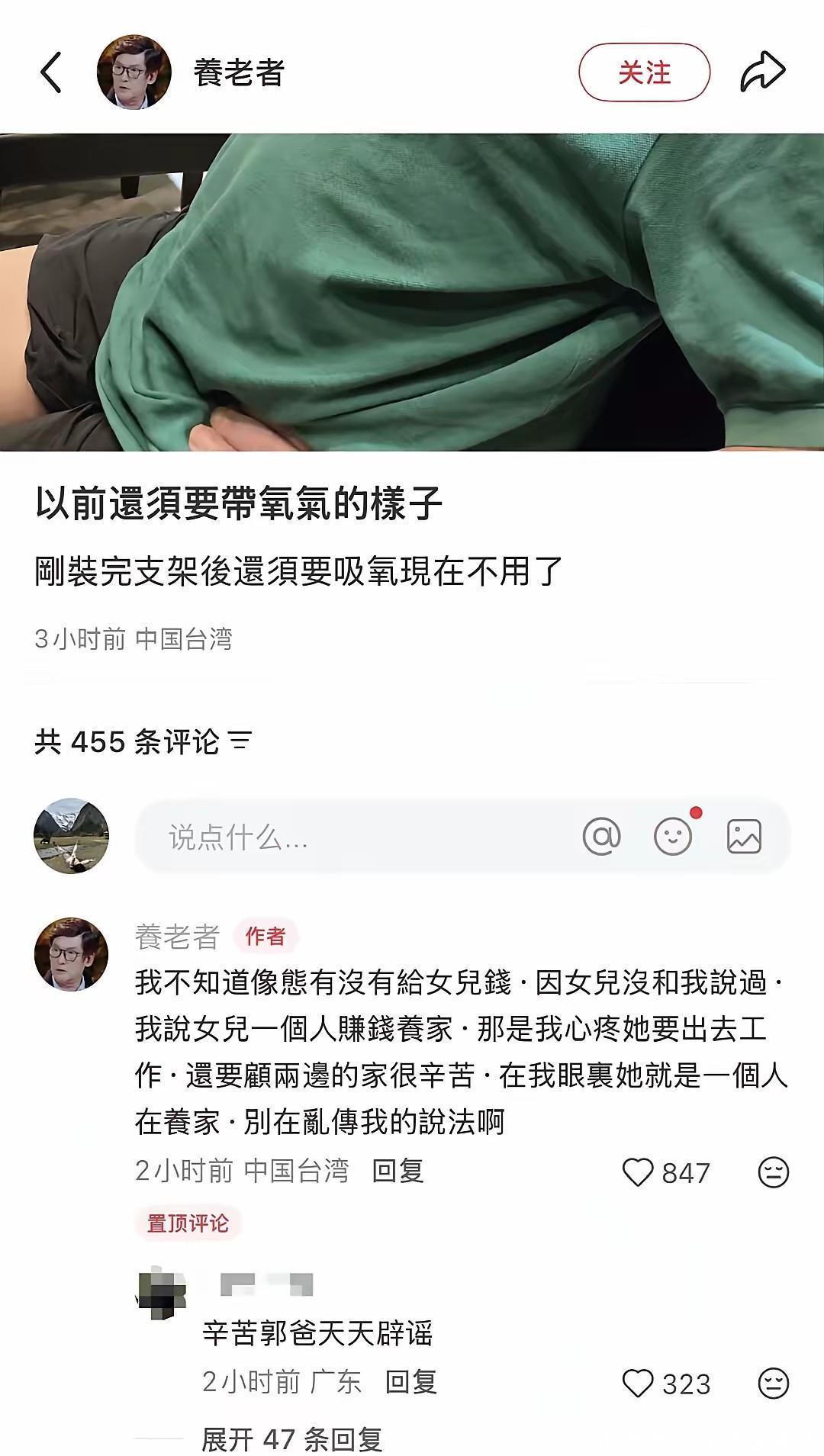Tap the 关注 follow button

point(644,73)
